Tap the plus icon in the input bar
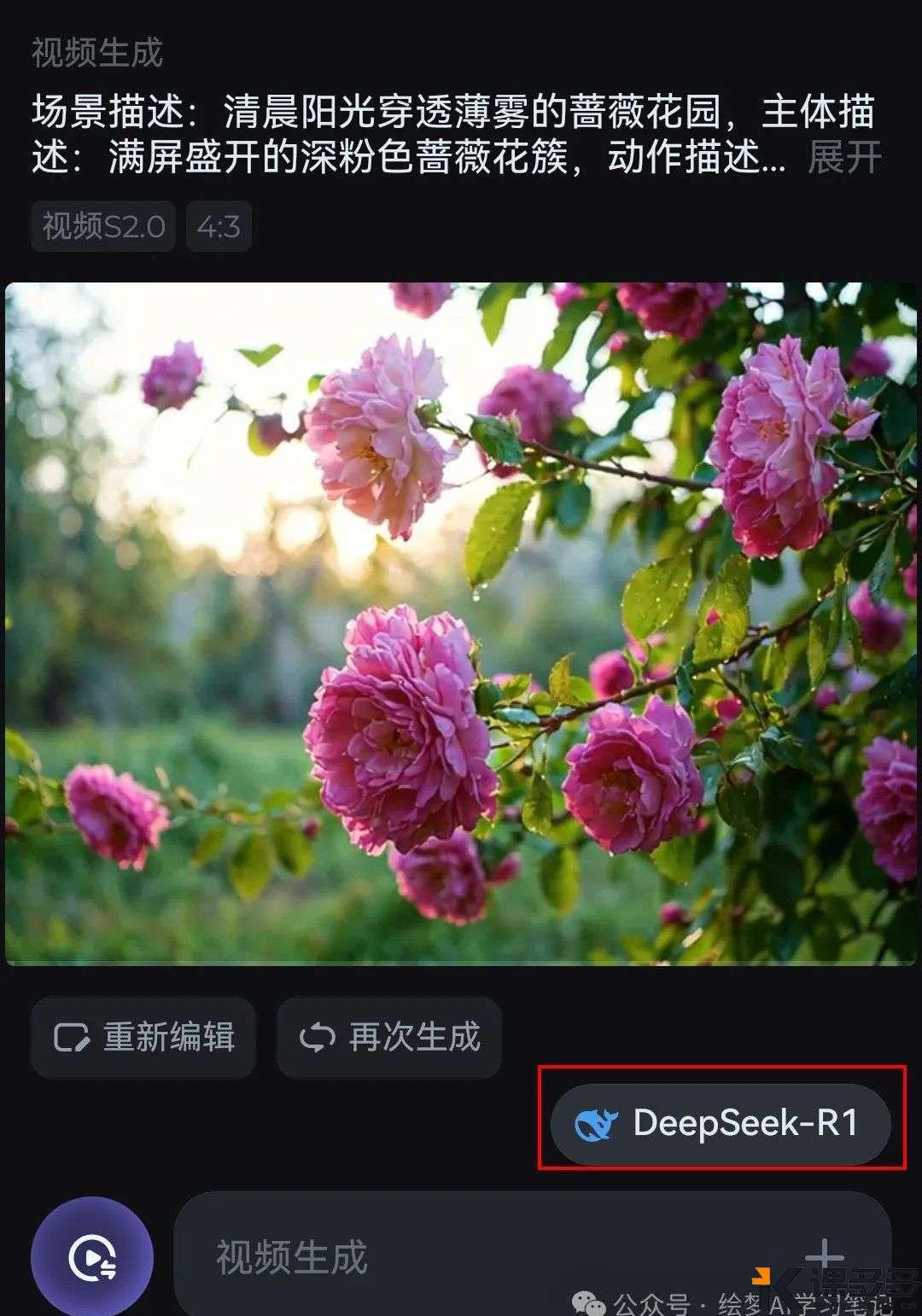922x1316 pixels. click(x=824, y=1255)
